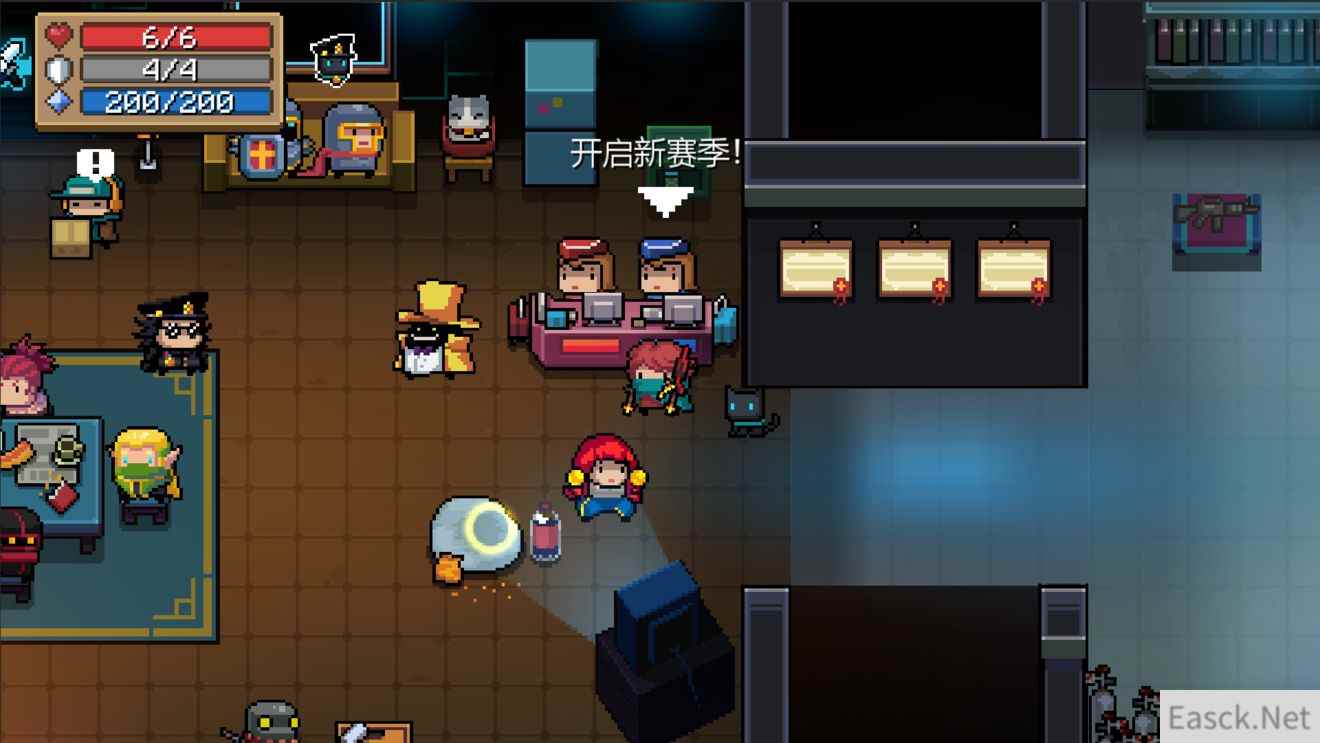1320x743 pixels.
Task: Talk to the courier with the exclamation bubble
Action: (86, 212)
